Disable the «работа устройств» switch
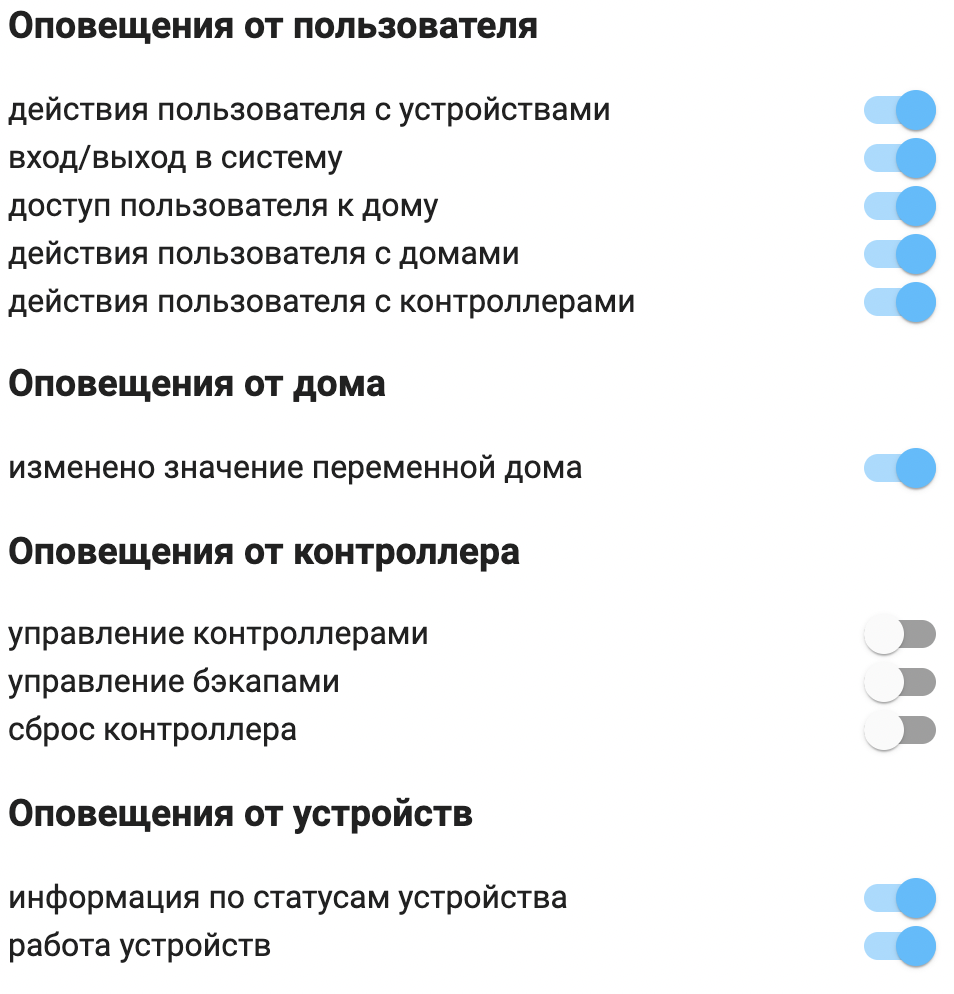Viewport: 954px width, 994px height. coord(899,946)
